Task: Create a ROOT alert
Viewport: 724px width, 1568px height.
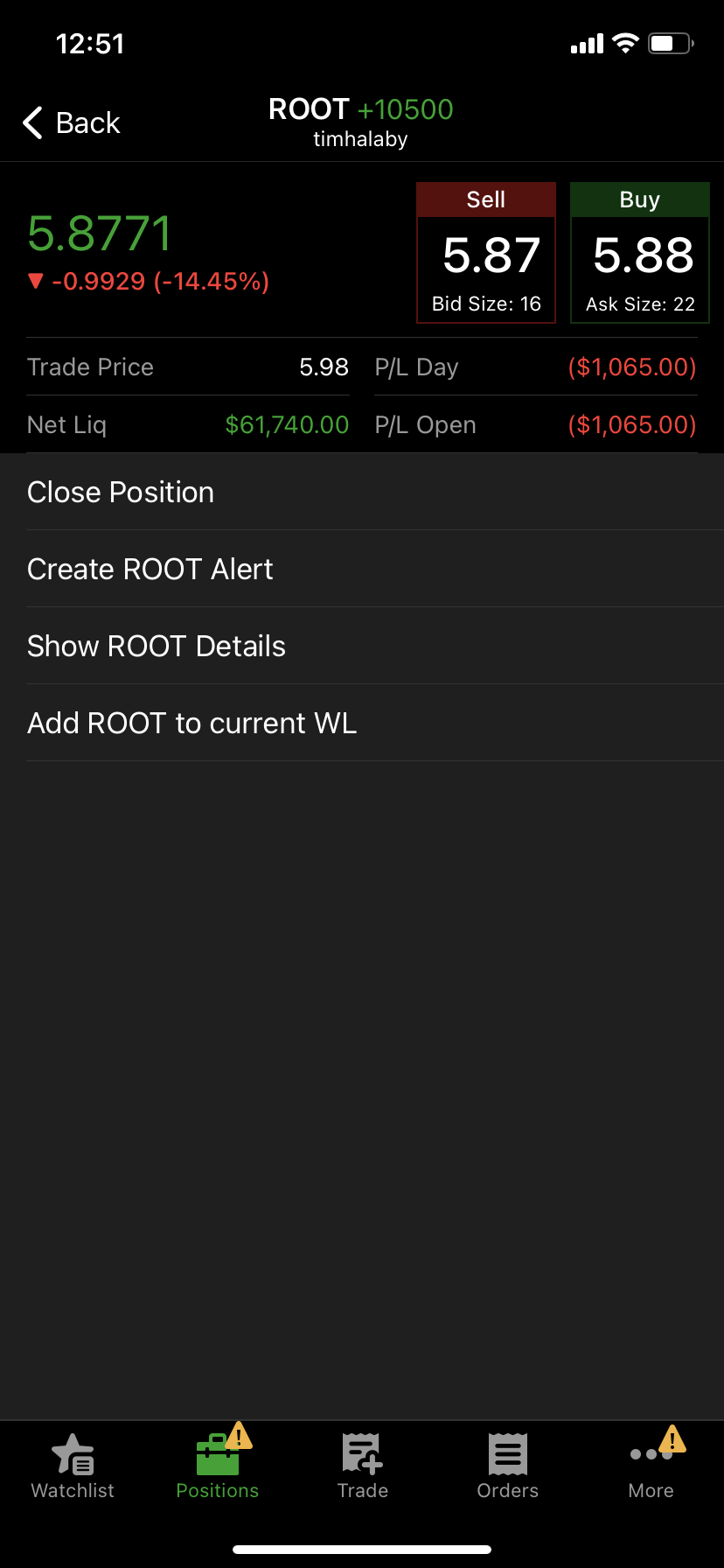Action: (x=150, y=570)
